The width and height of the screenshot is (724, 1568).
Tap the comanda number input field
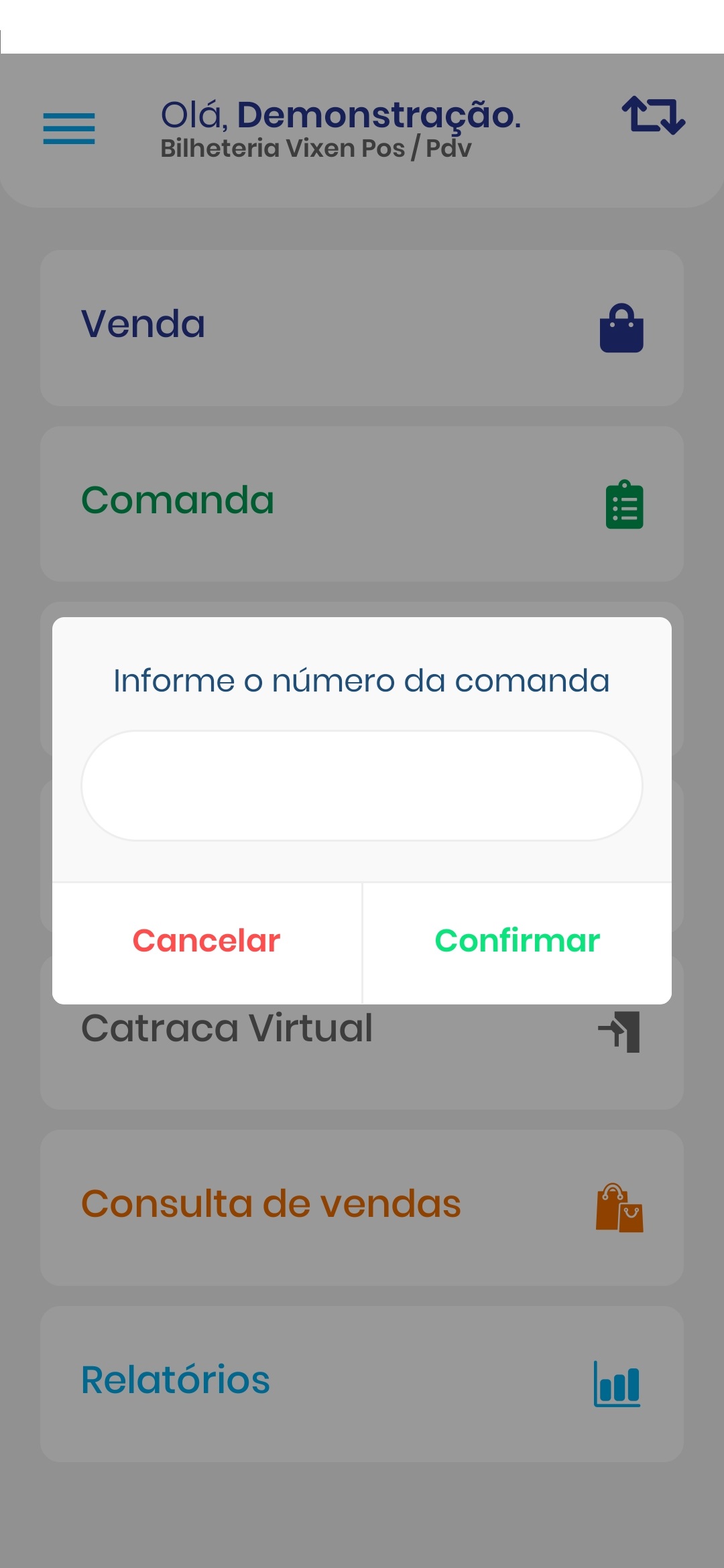362,785
